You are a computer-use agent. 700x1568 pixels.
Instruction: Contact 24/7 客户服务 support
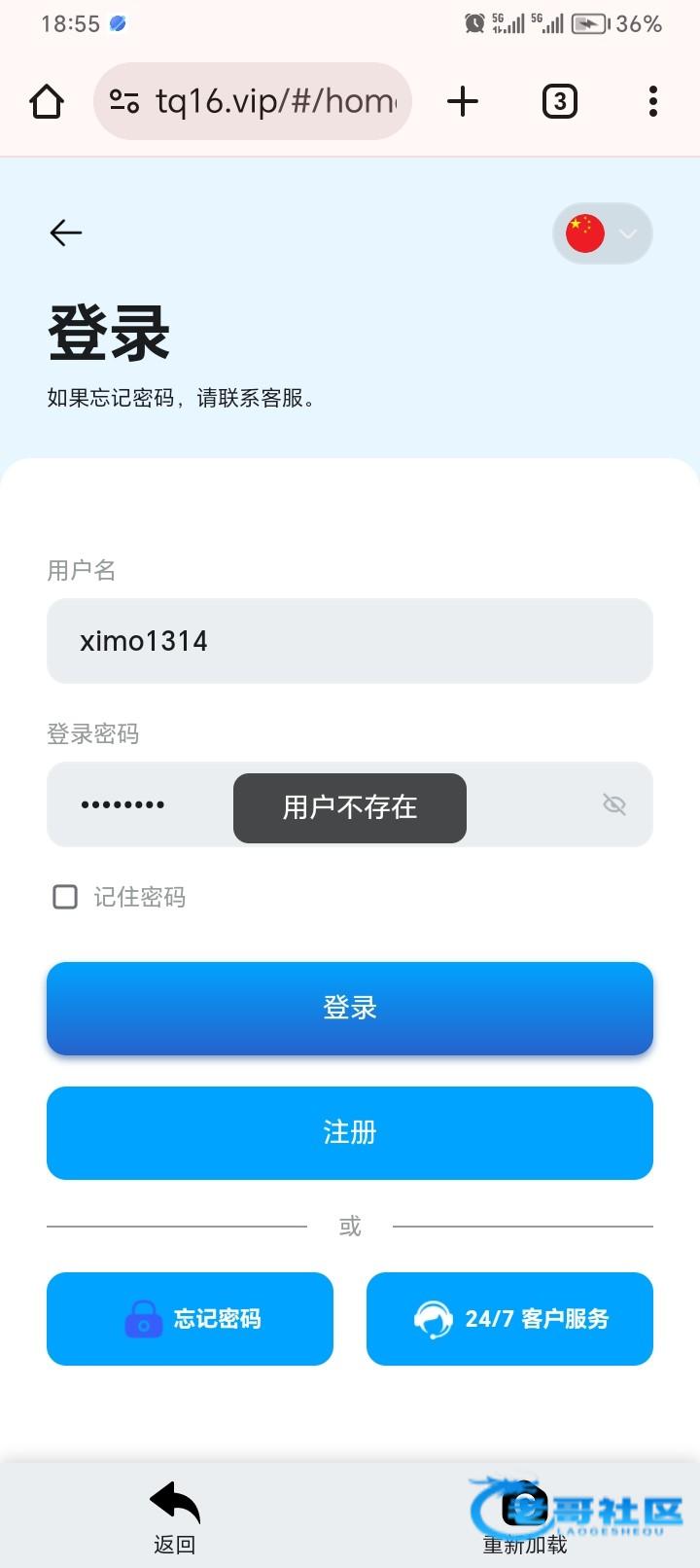[509, 1319]
